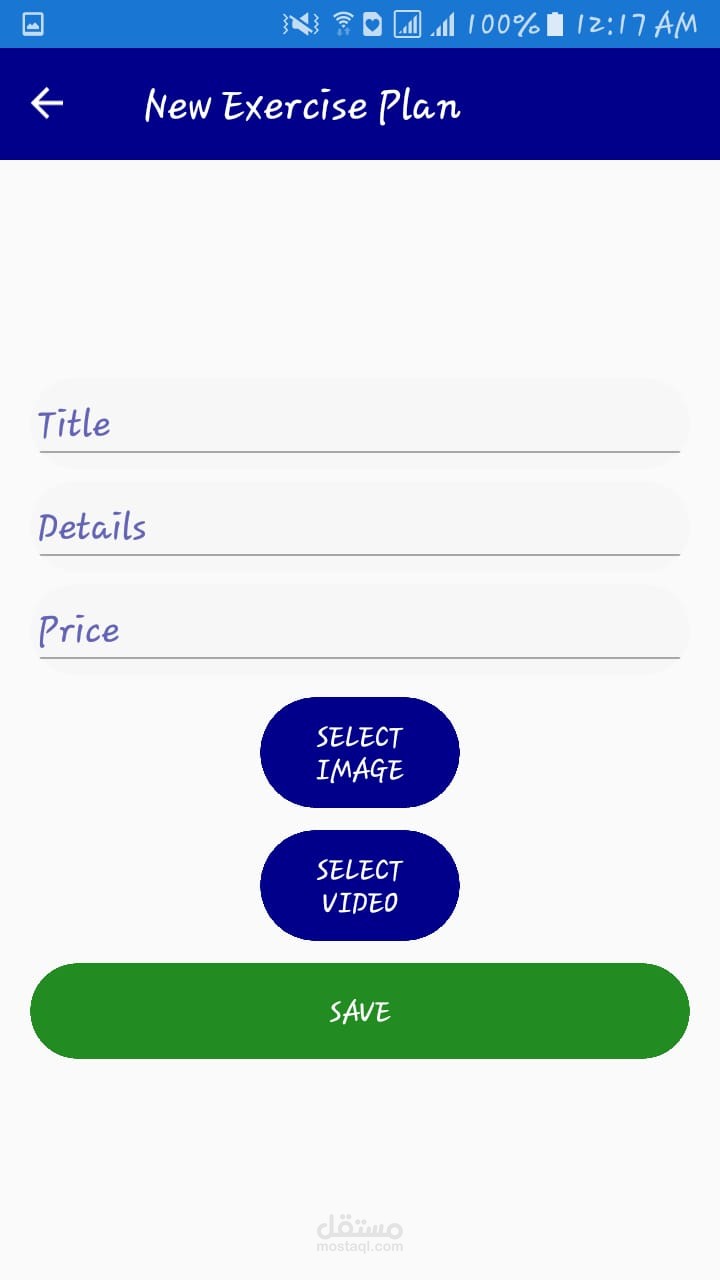Select the Price input field
Screen dimensions: 720x1280
coord(360,630)
